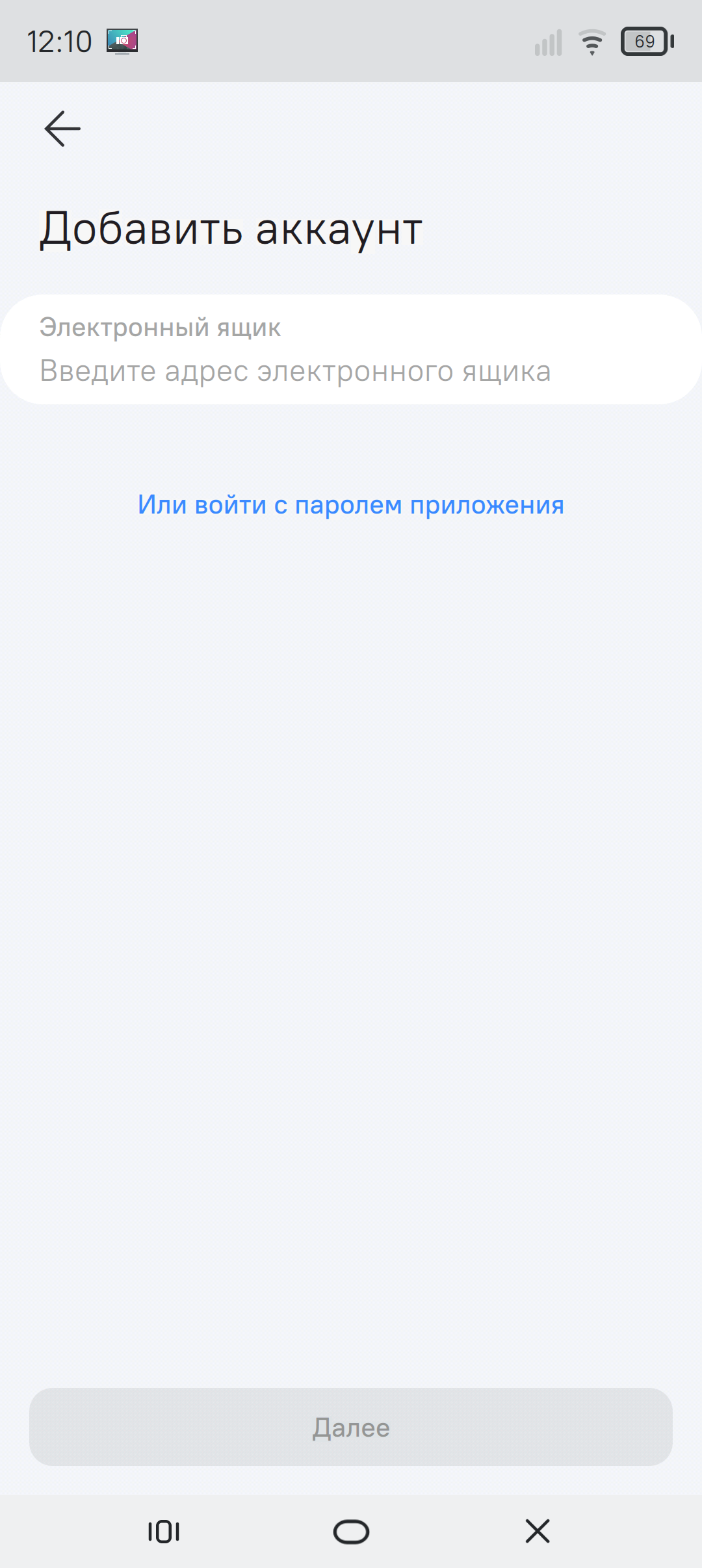The image size is (702, 1568).
Task: Open recent apps from navigation bar
Action: point(164,1532)
